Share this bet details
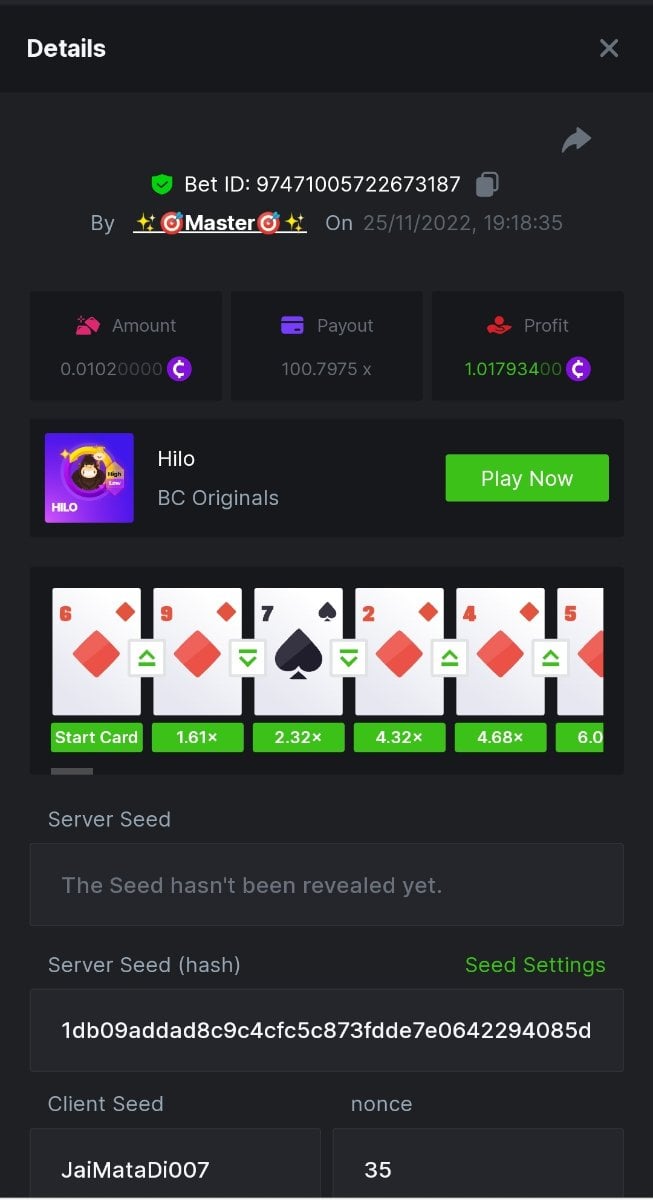653x1200 pixels. pyautogui.click(x=576, y=141)
